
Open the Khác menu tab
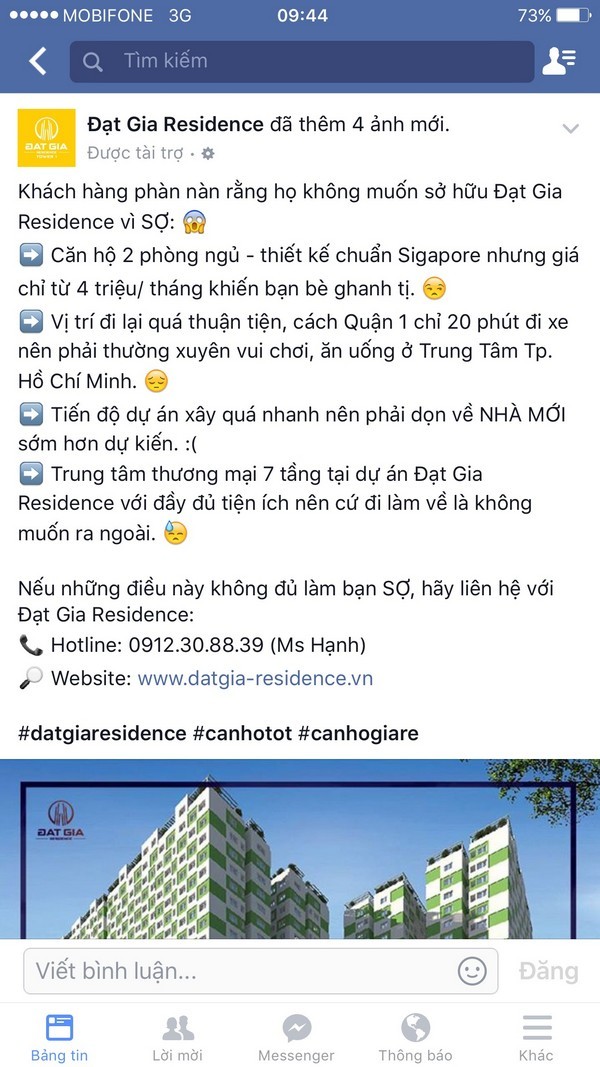click(x=536, y=1037)
